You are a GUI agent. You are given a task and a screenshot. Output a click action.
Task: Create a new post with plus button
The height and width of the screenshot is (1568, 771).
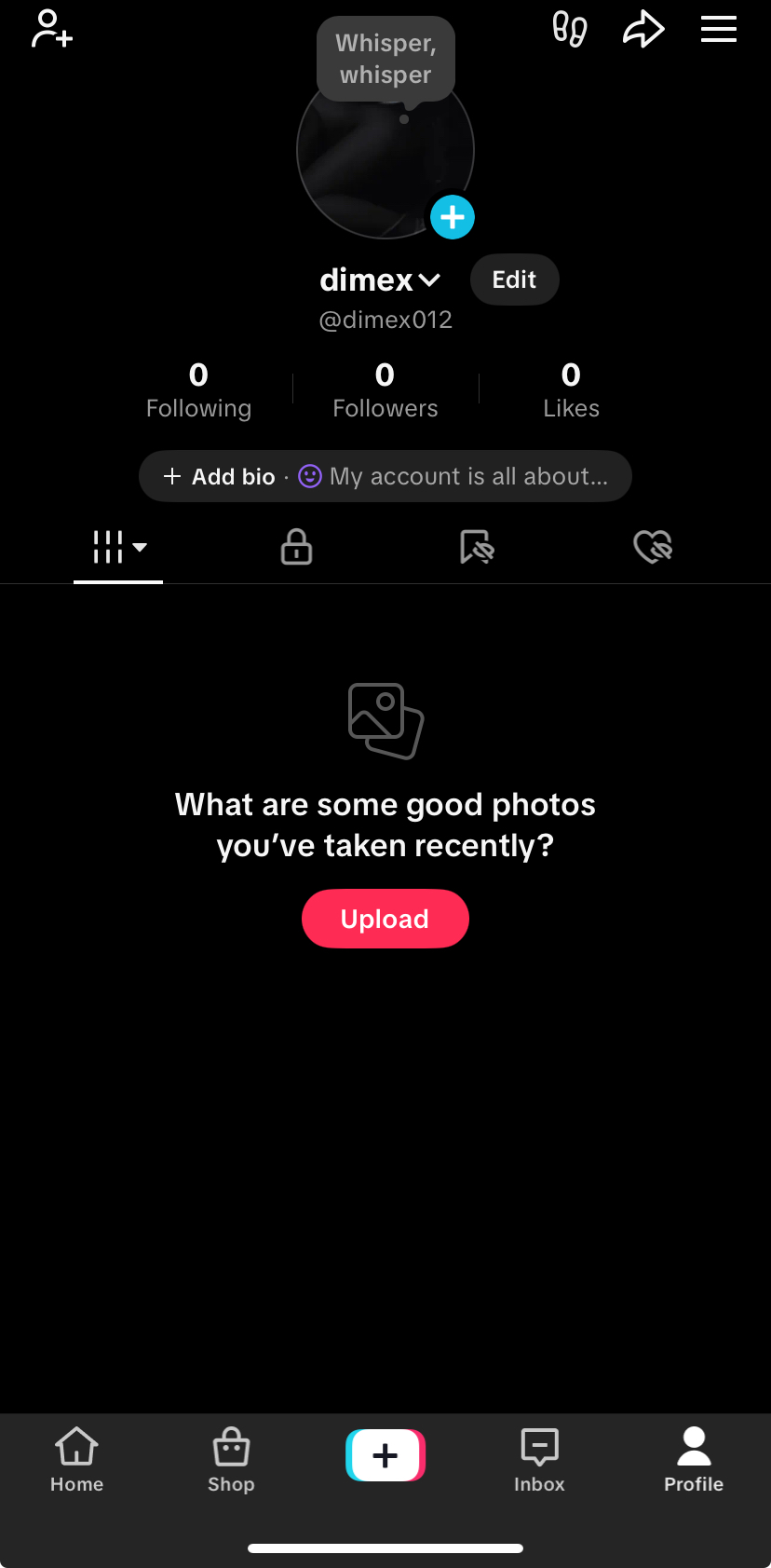tap(385, 1455)
